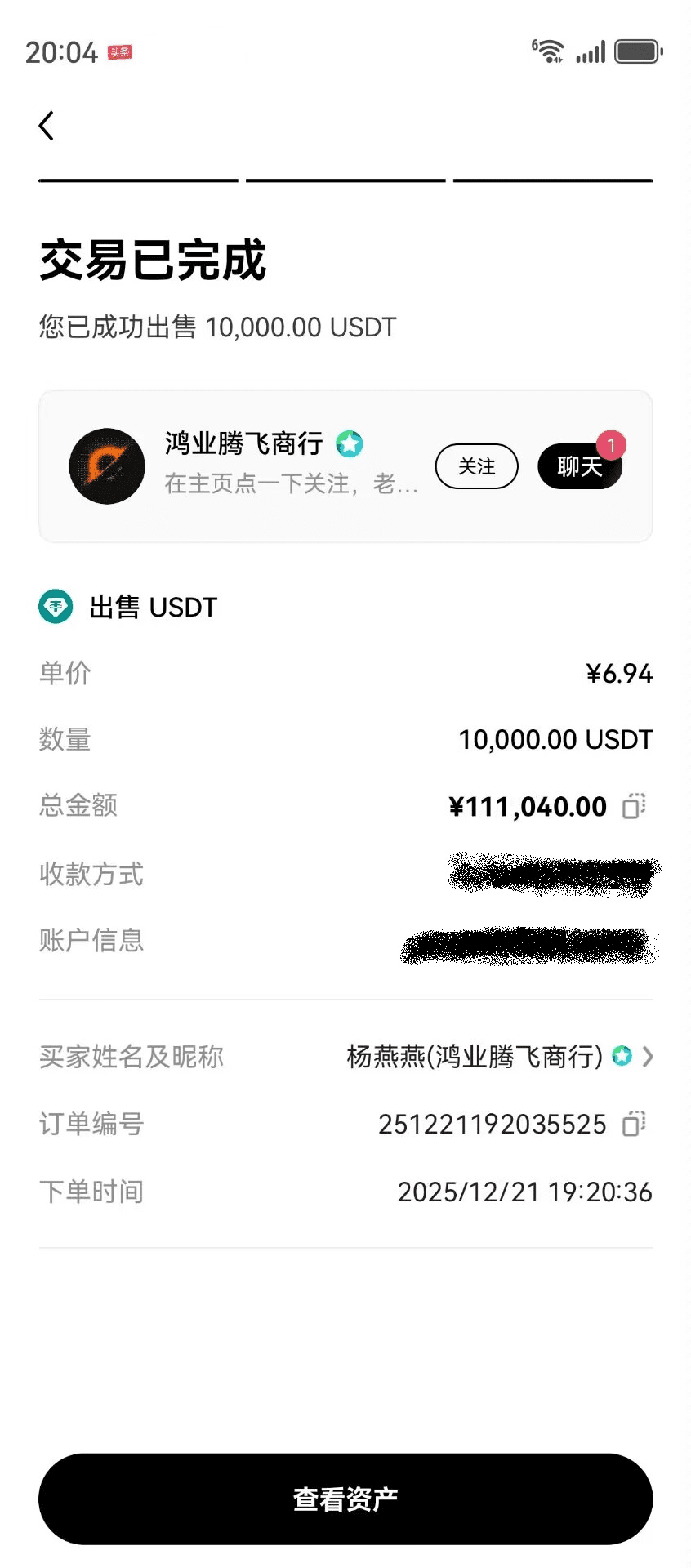The width and height of the screenshot is (691, 1568).
Task: Go back using the top-left arrow
Action: tap(47, 126)
